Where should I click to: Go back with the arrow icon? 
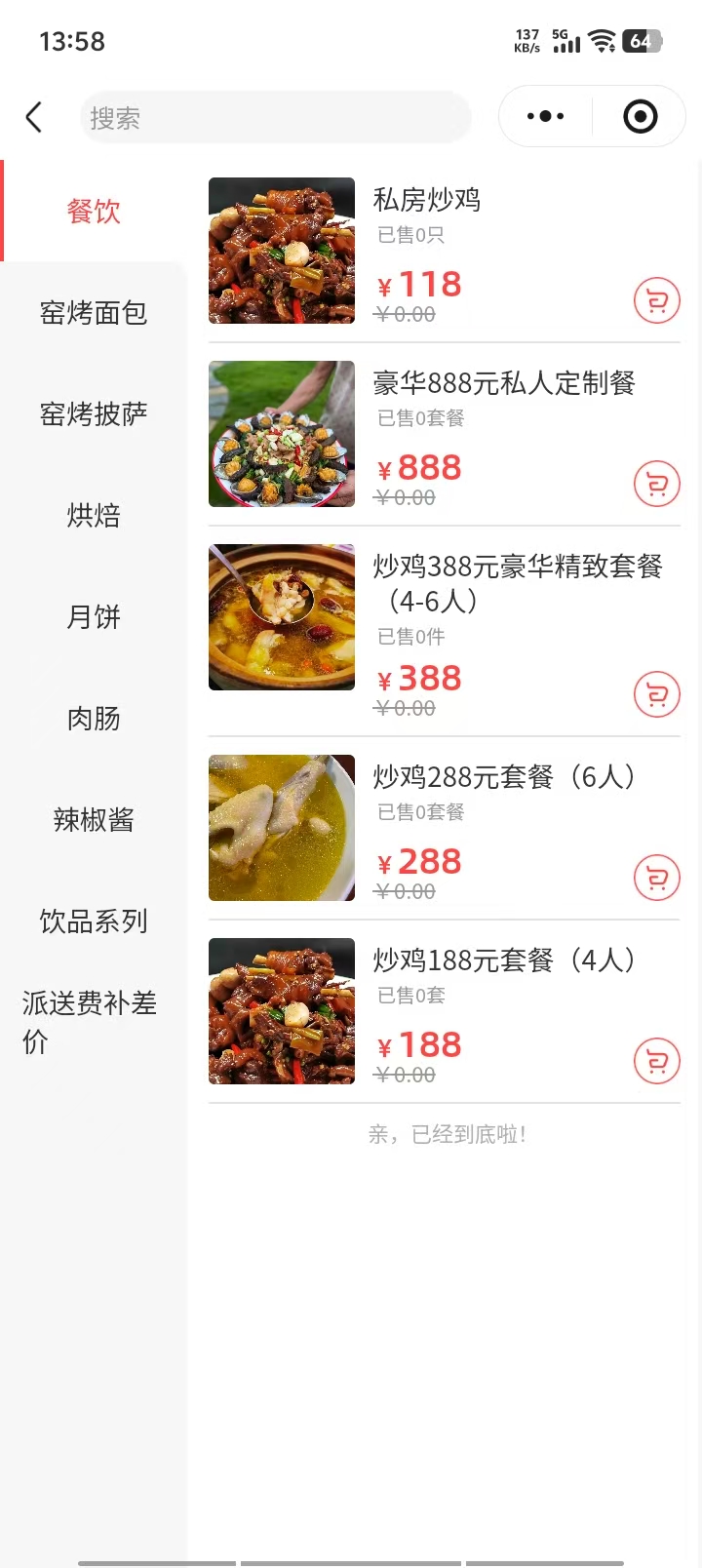34,118
